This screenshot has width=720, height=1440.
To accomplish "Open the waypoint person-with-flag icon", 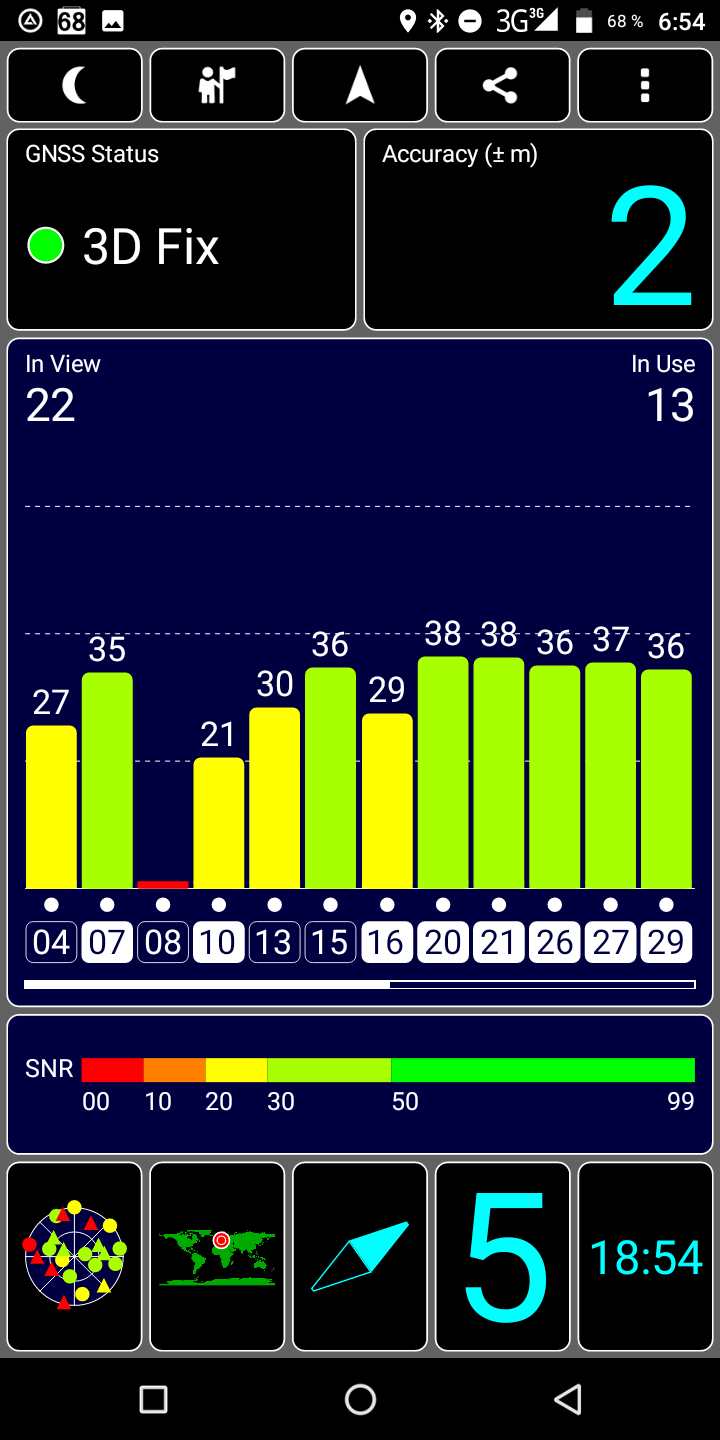I will tap(217, 86).
